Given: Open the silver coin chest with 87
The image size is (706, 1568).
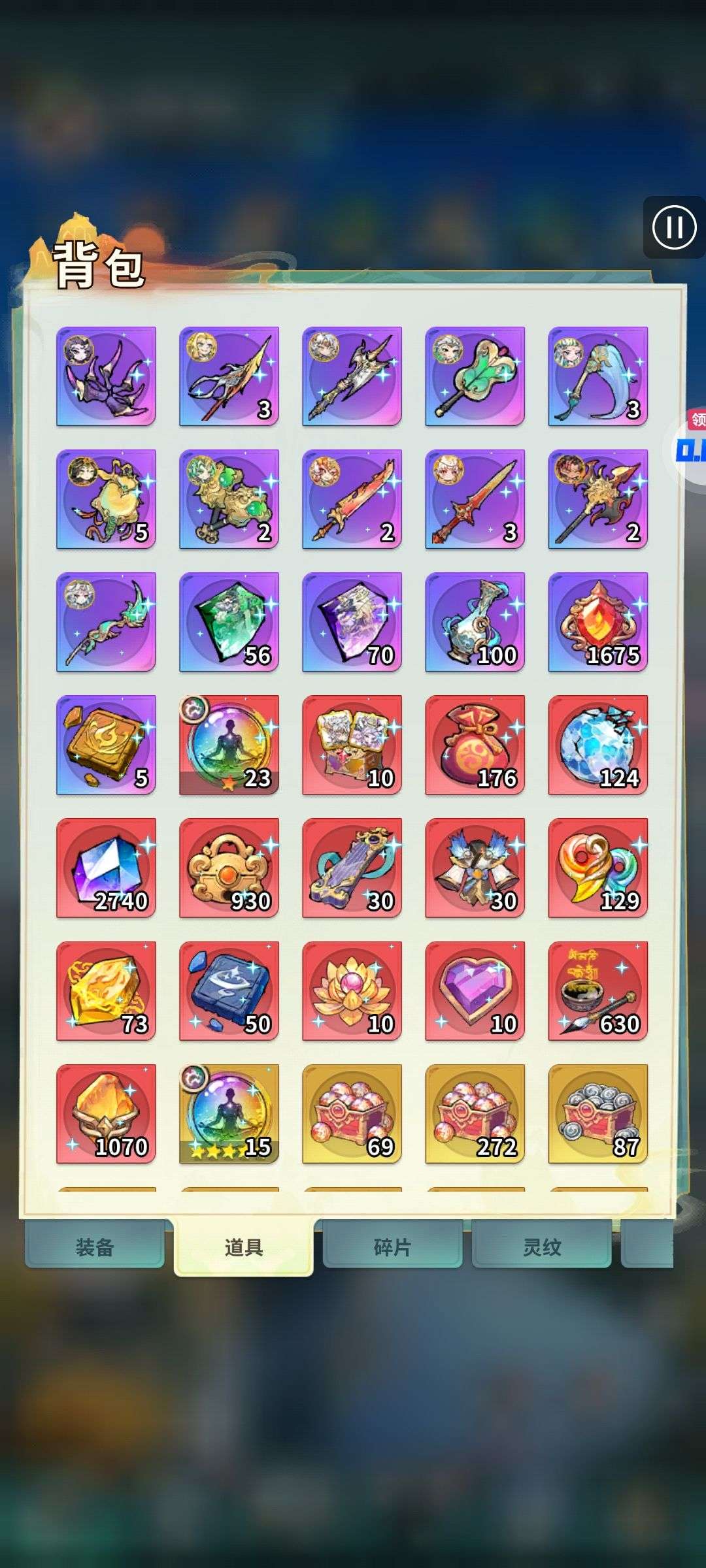Looking at the screenshot, I should (598, 1114).
